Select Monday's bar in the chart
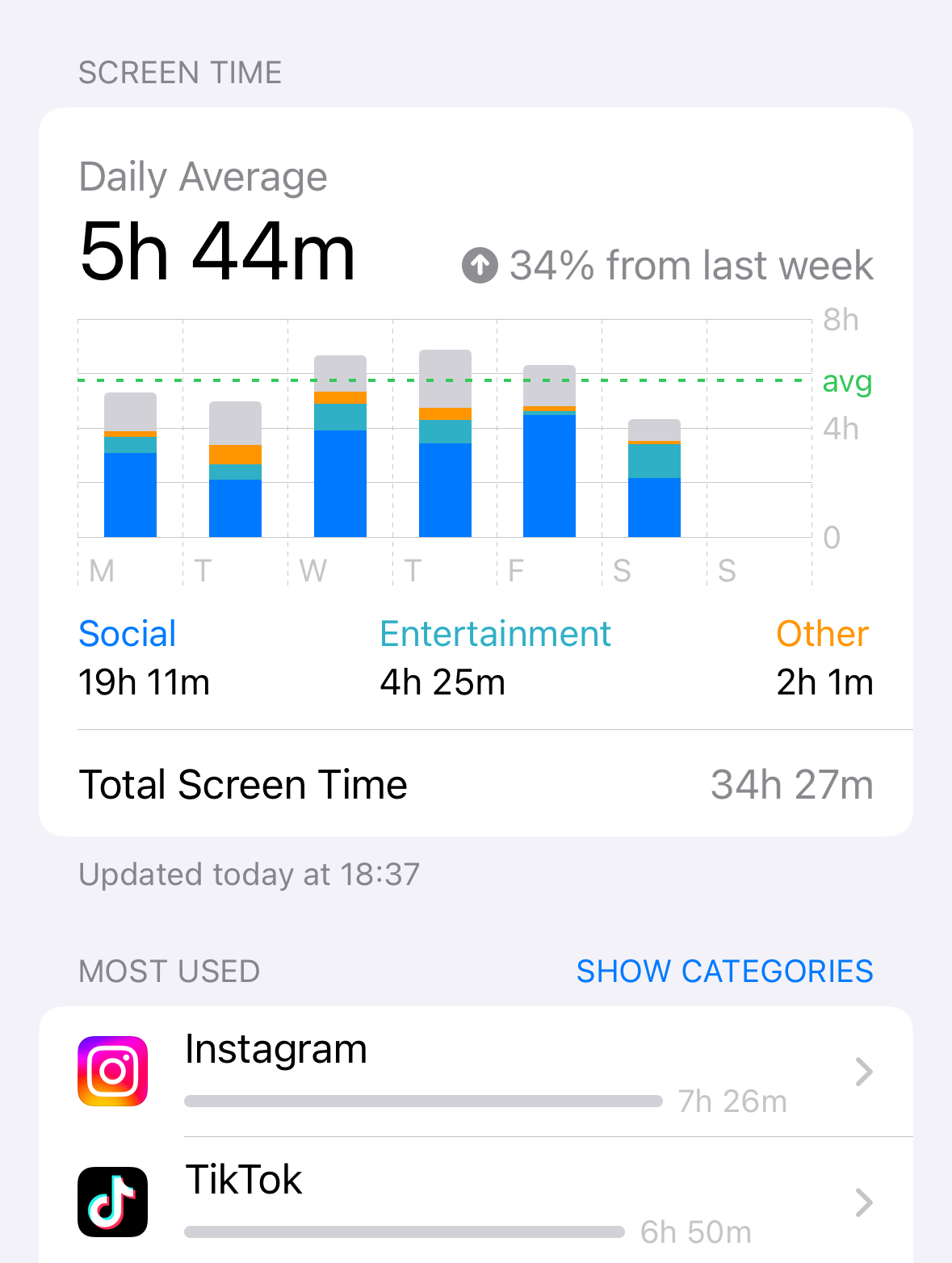 [130, 466]
